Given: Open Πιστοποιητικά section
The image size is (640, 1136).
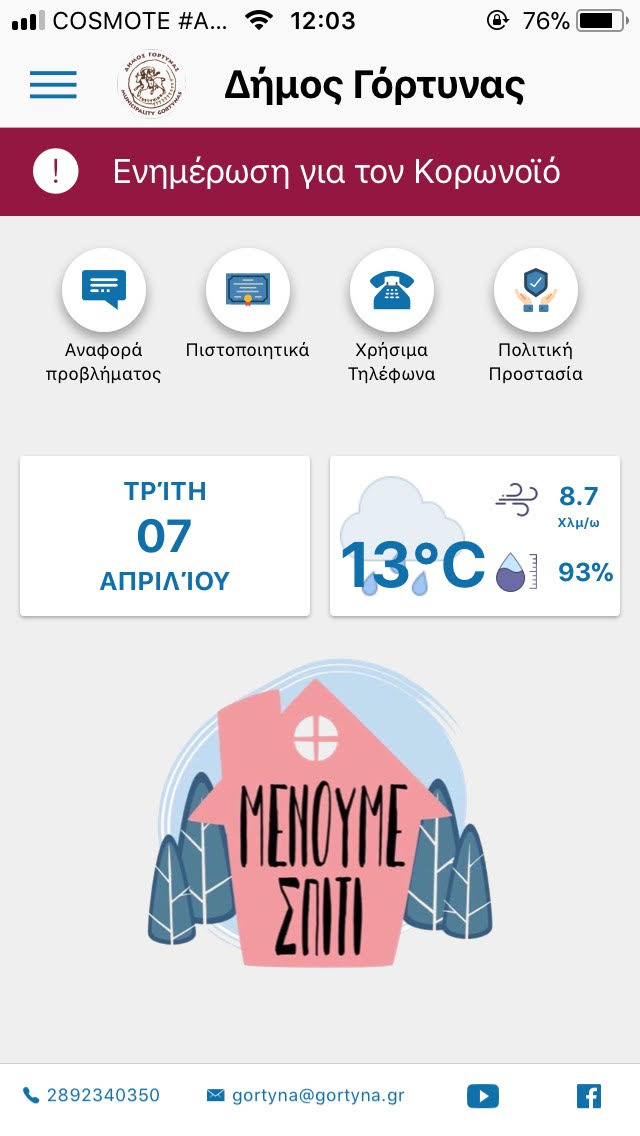Looking at the screenshot, I should coord(247,290).
